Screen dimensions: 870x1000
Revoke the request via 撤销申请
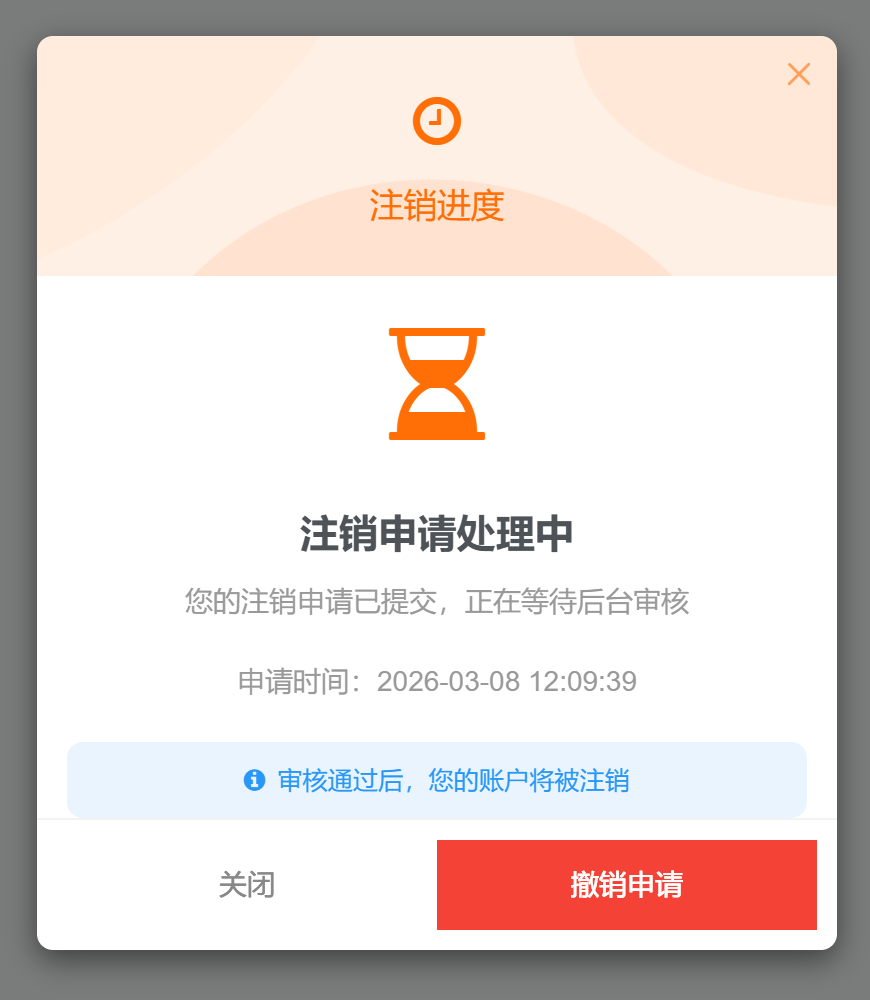626,885
